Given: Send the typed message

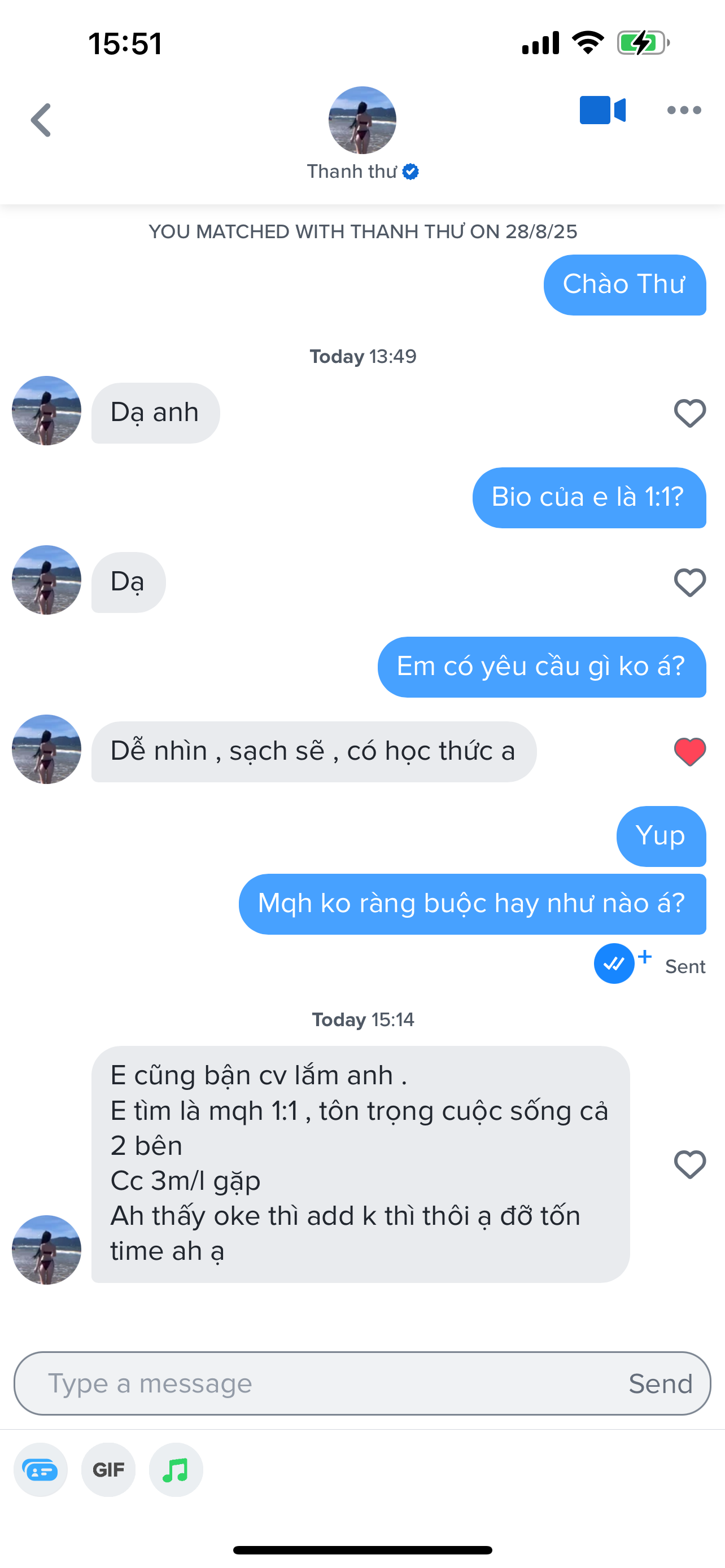Looking at the screenshot, I should [x=661, y=1383].
